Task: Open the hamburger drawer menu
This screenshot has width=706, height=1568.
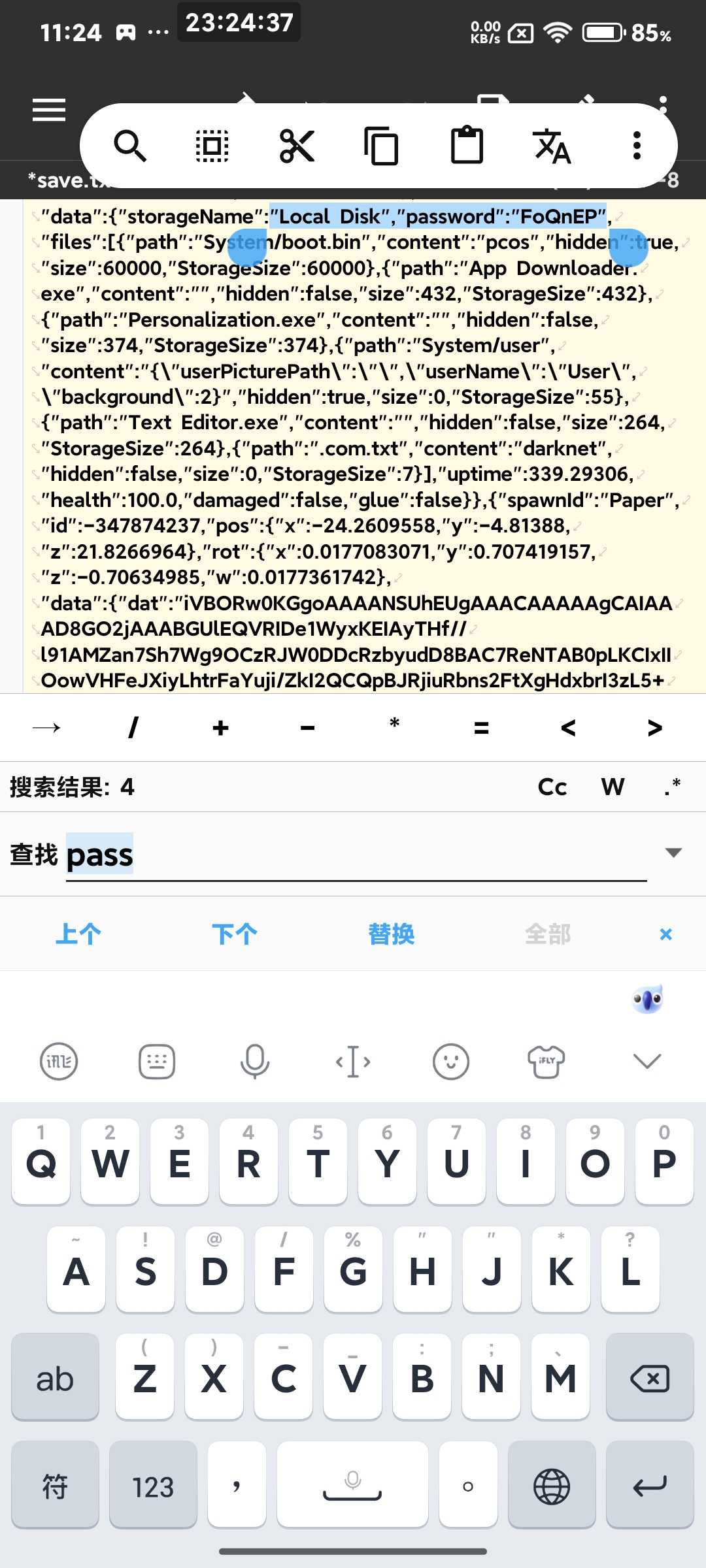Action: 49,110
